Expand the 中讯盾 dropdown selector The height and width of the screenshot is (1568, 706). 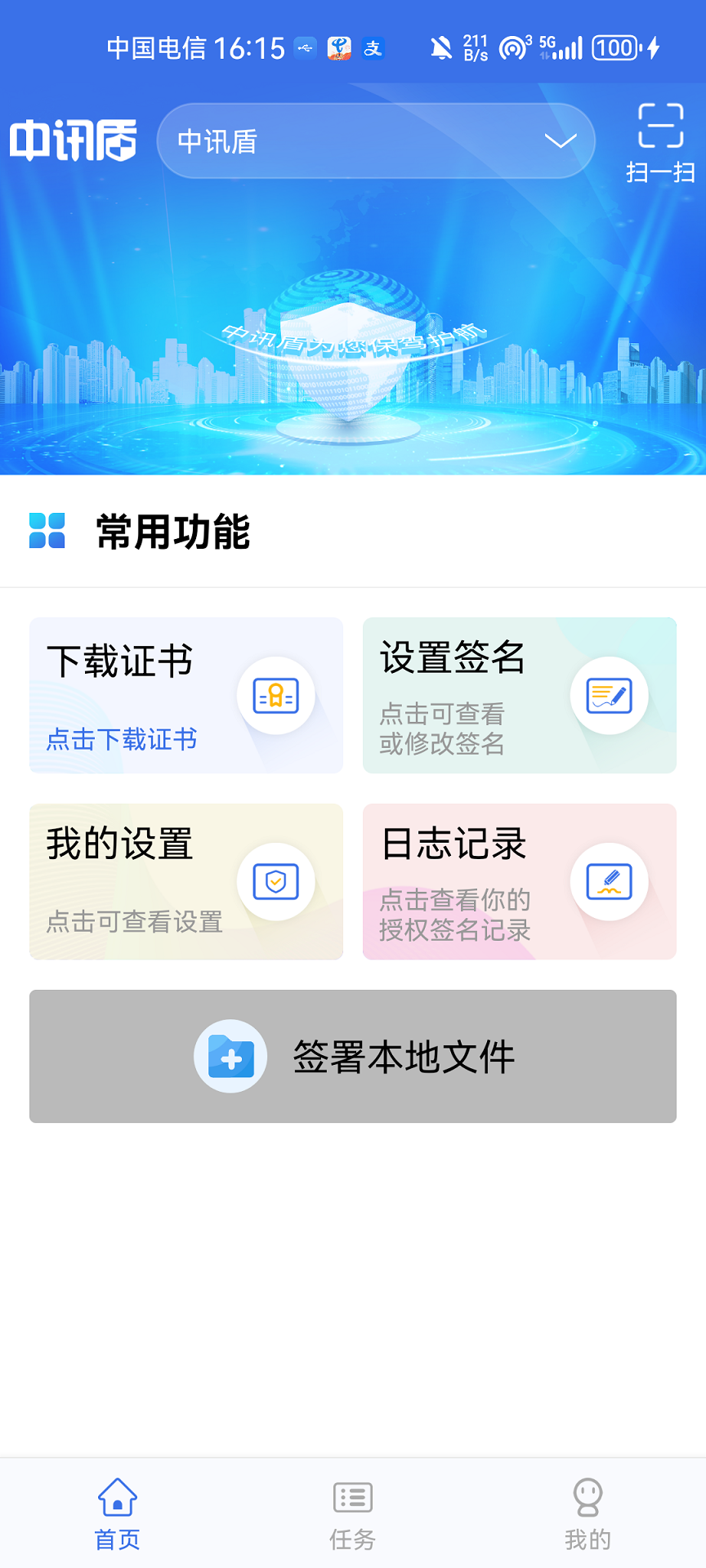[x=376, y=141]
